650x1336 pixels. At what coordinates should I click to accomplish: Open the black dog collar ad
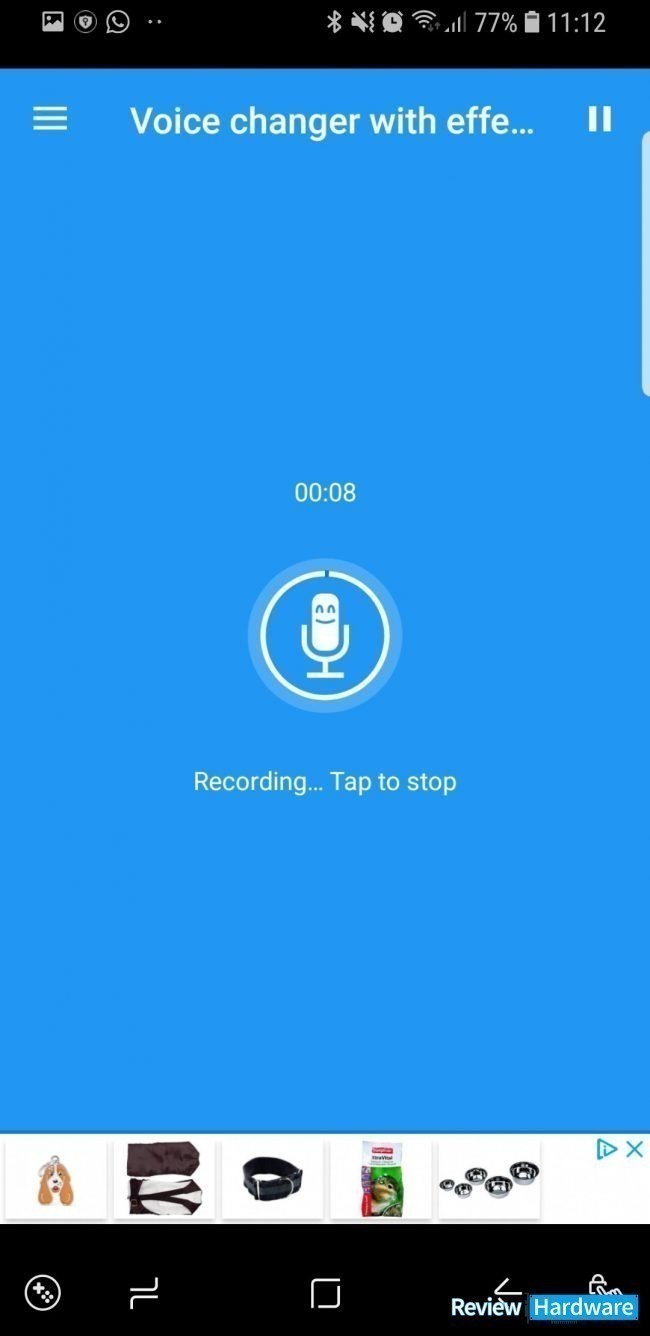pos(272,1180)
